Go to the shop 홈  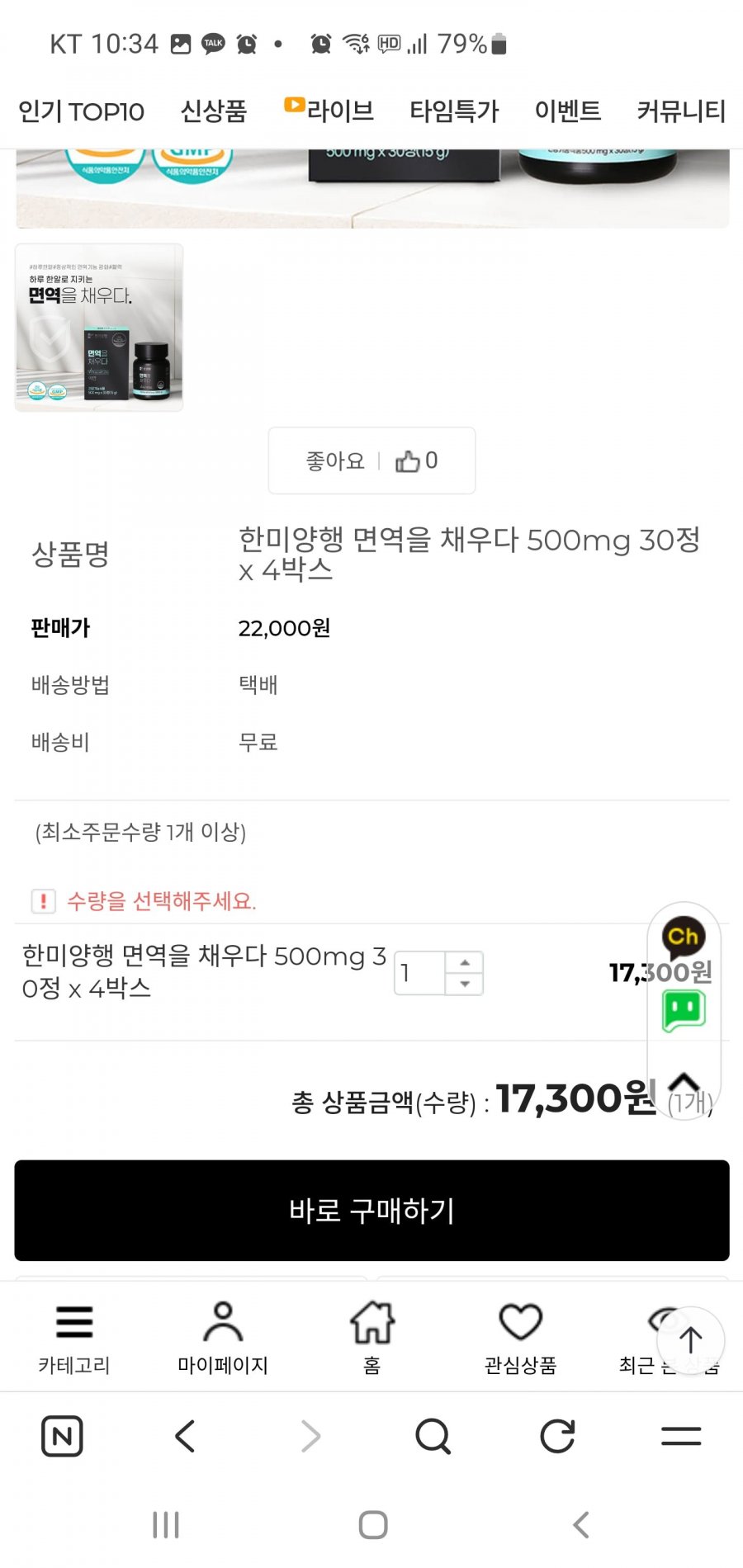(372, 1337)
